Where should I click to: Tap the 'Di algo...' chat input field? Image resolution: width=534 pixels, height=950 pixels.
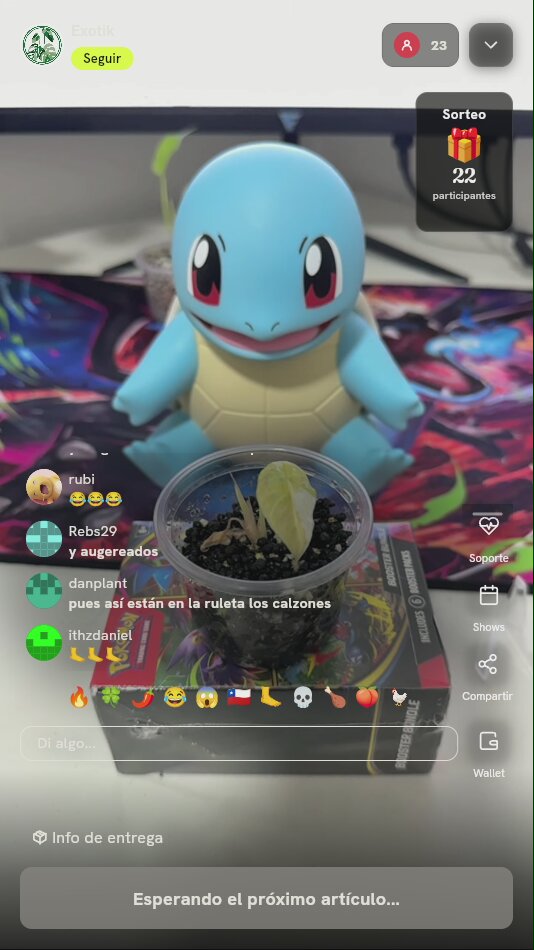tap(239, 743)
